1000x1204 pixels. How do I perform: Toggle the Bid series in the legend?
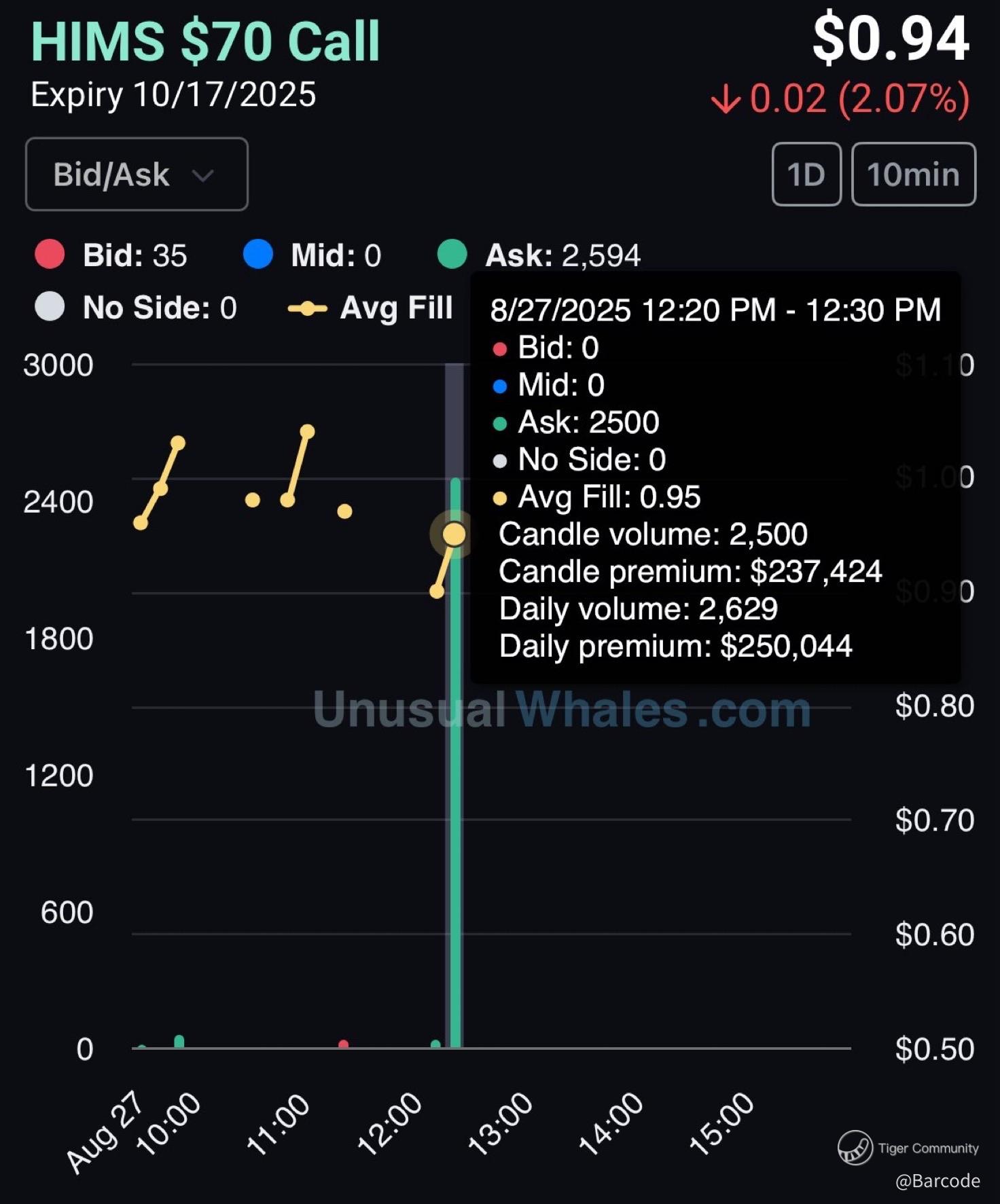click(111, 256)
